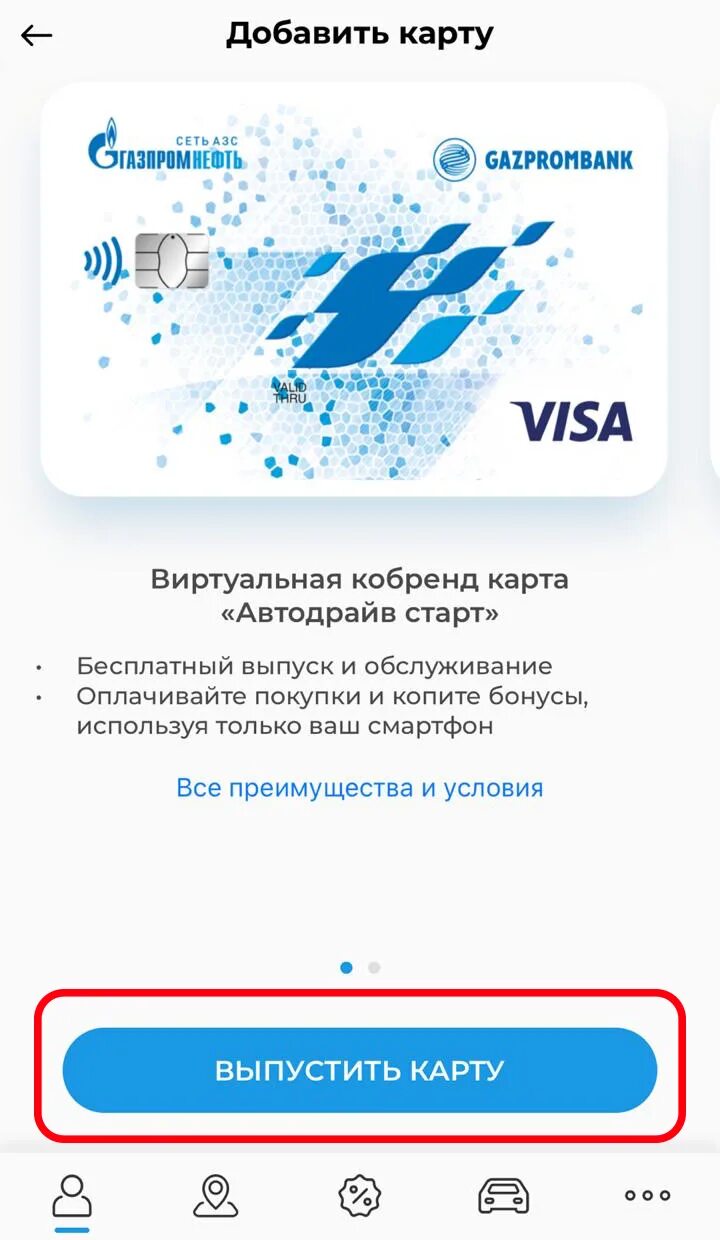720x1240 pixels.
Task: Open the more options three-dots tab
Action: 647,1195
